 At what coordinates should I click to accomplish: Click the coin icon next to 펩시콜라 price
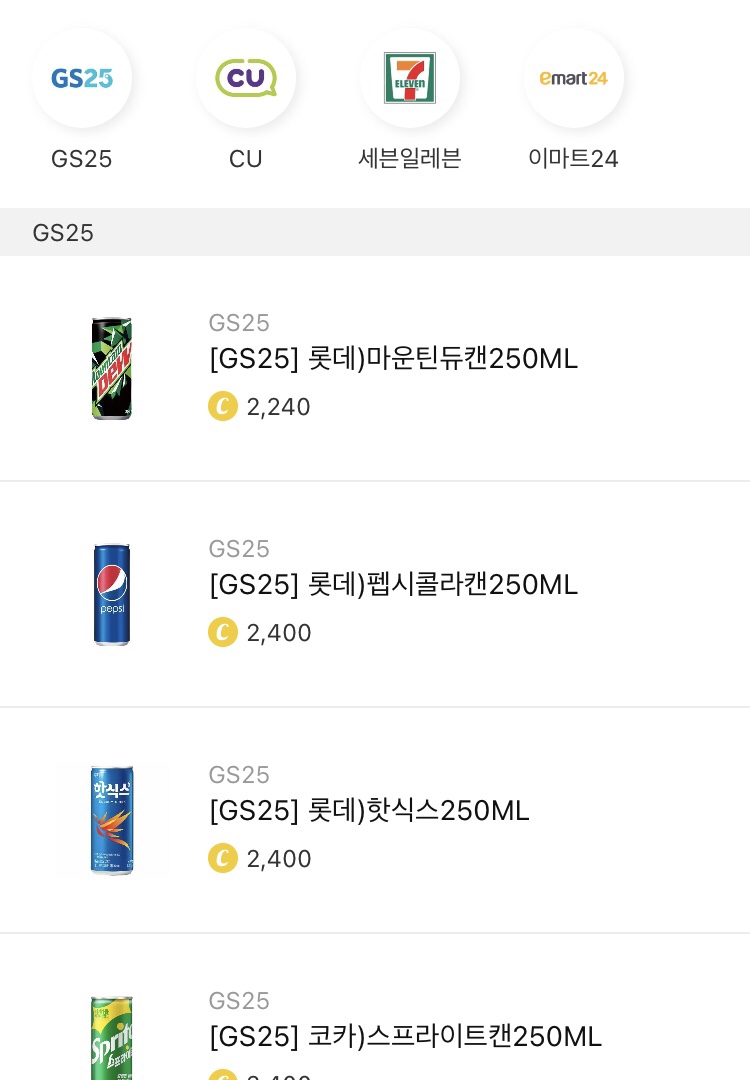pyautogui.click(x=223, y=633)
